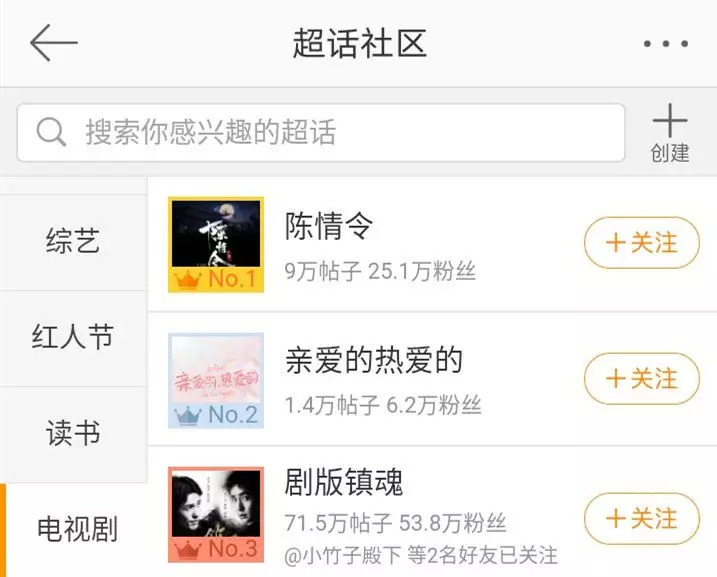Switch to the 综艺 category
The image size is (717, 577).
73,241
